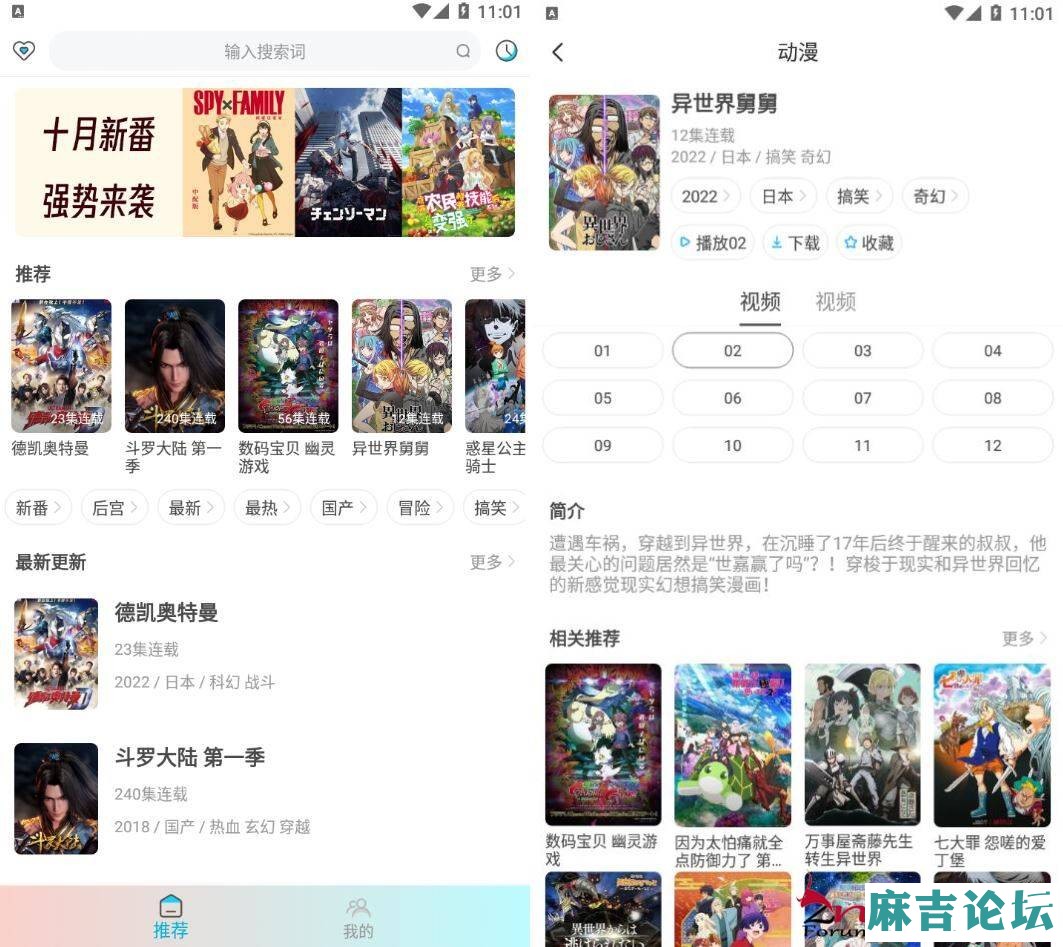Tap the search box 输入搜索词

click(264, 51)
